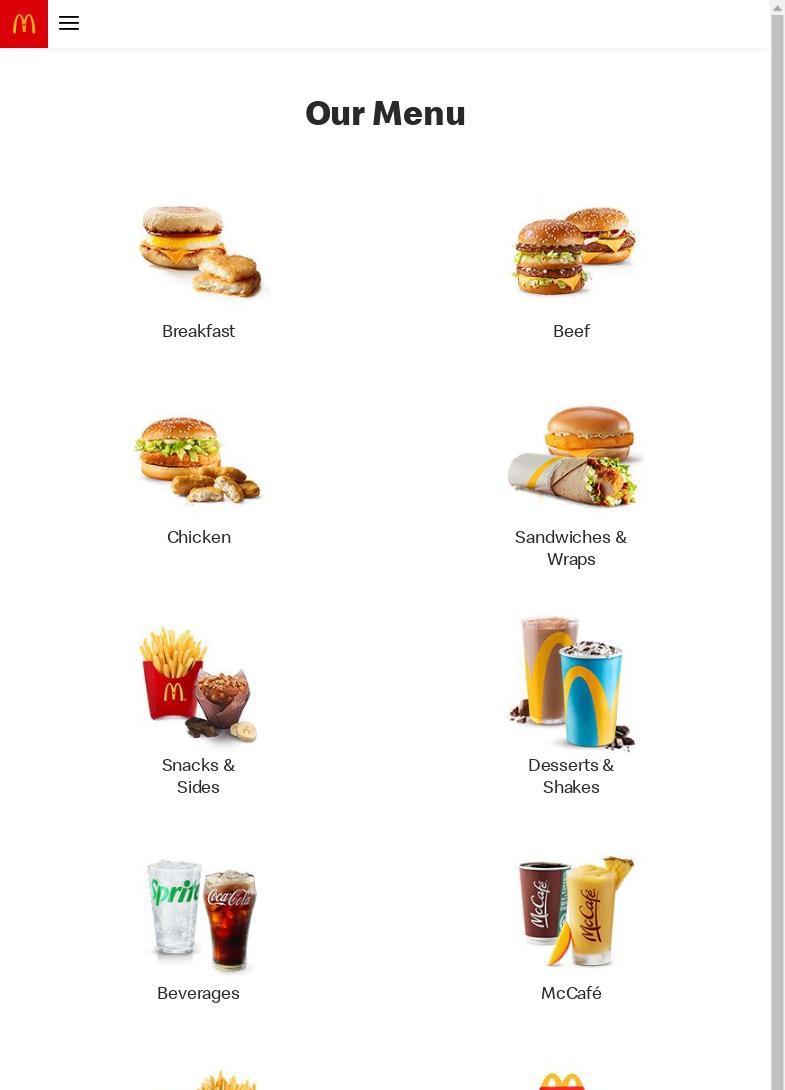Go to McDonald's home via logo
785x1090 pixels.
pos(24,23)
